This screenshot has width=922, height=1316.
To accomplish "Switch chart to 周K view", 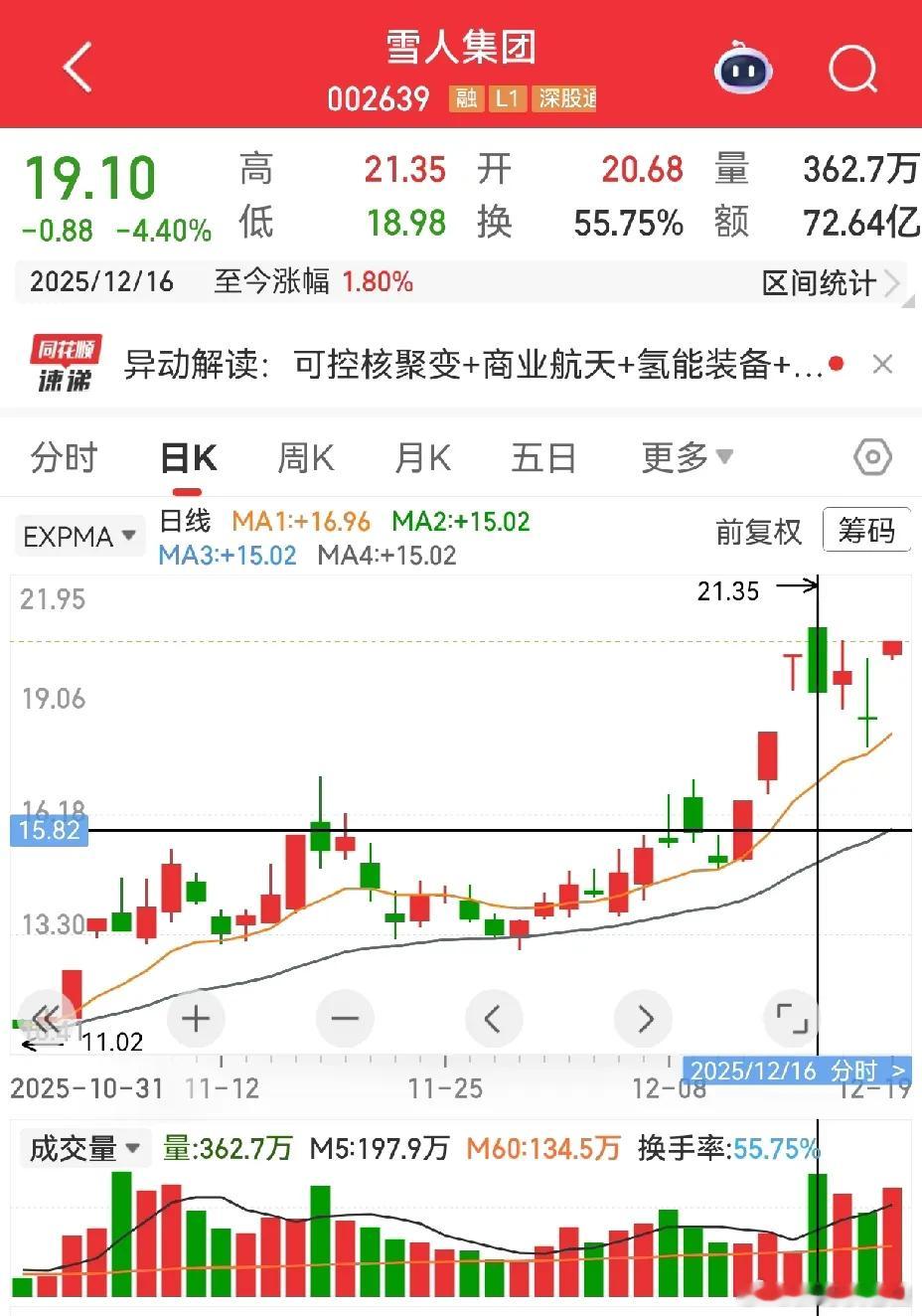I will click(x=304, y=458).
